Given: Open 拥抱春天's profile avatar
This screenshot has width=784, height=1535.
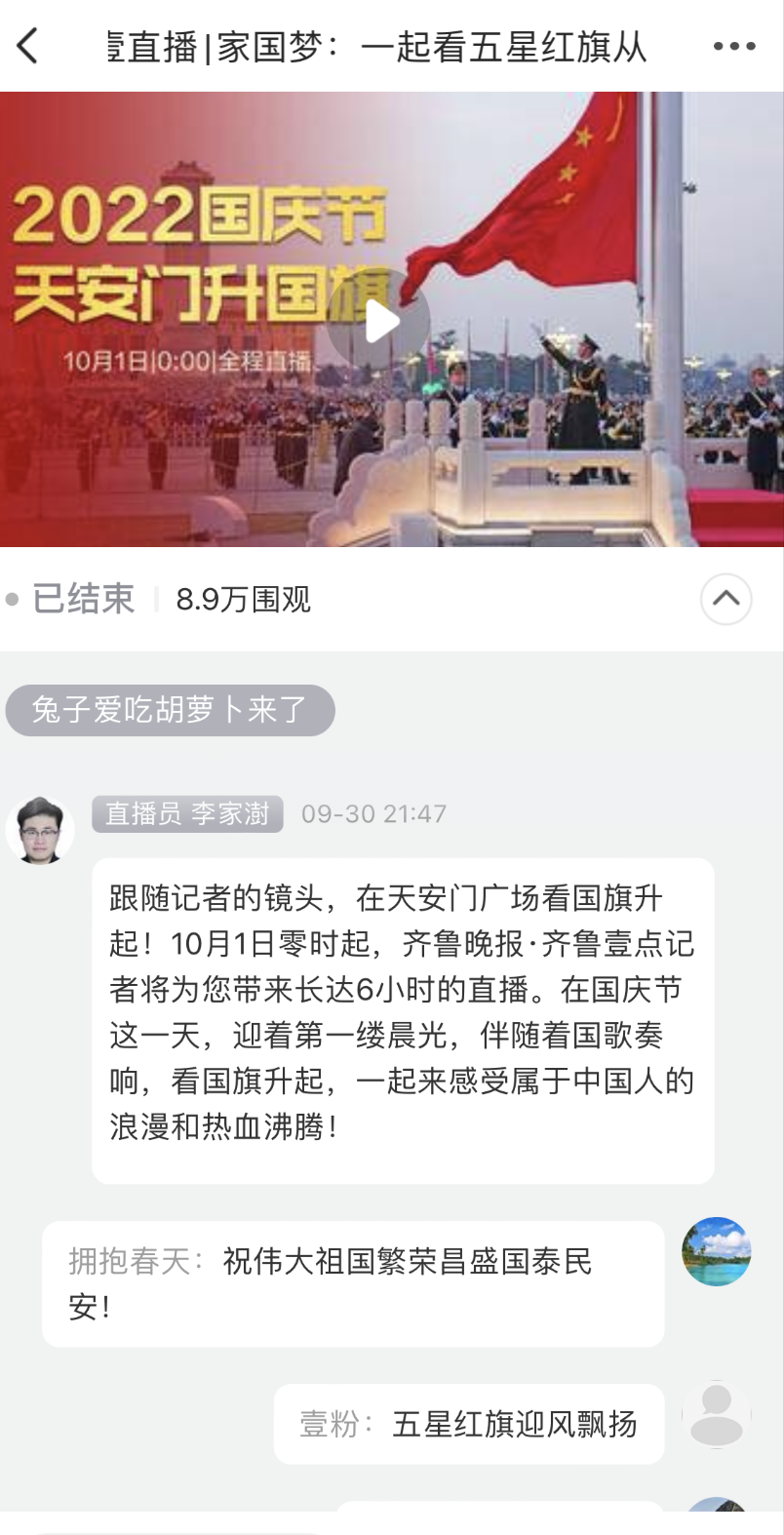Looking at the screenshot, I should pos(716,1251).
